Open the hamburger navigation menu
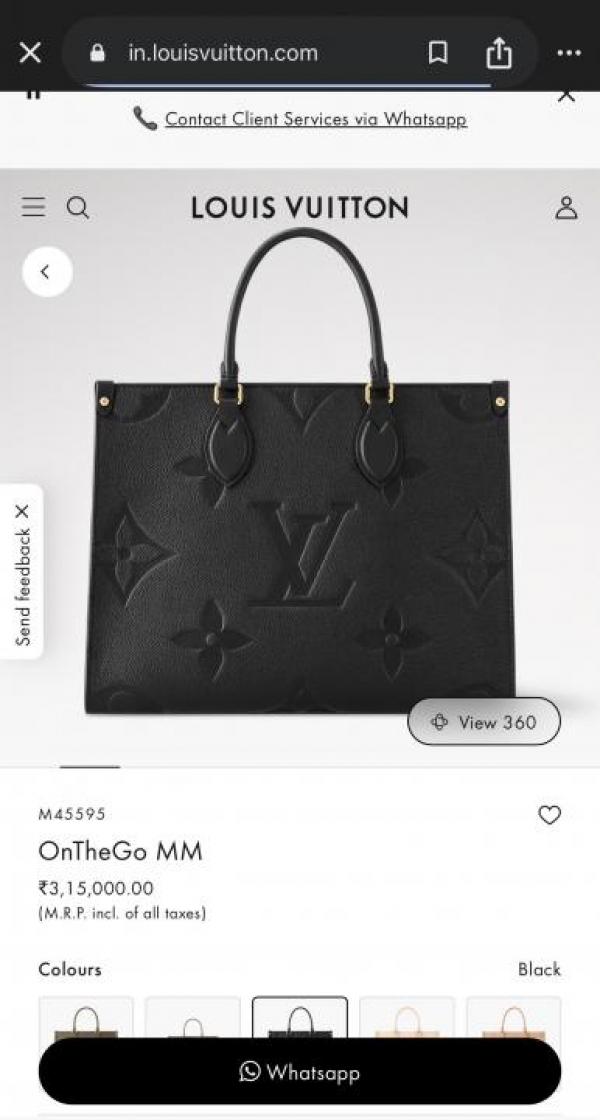The height and width of the screenshot is (1120, 600). (x=33, y=207)
